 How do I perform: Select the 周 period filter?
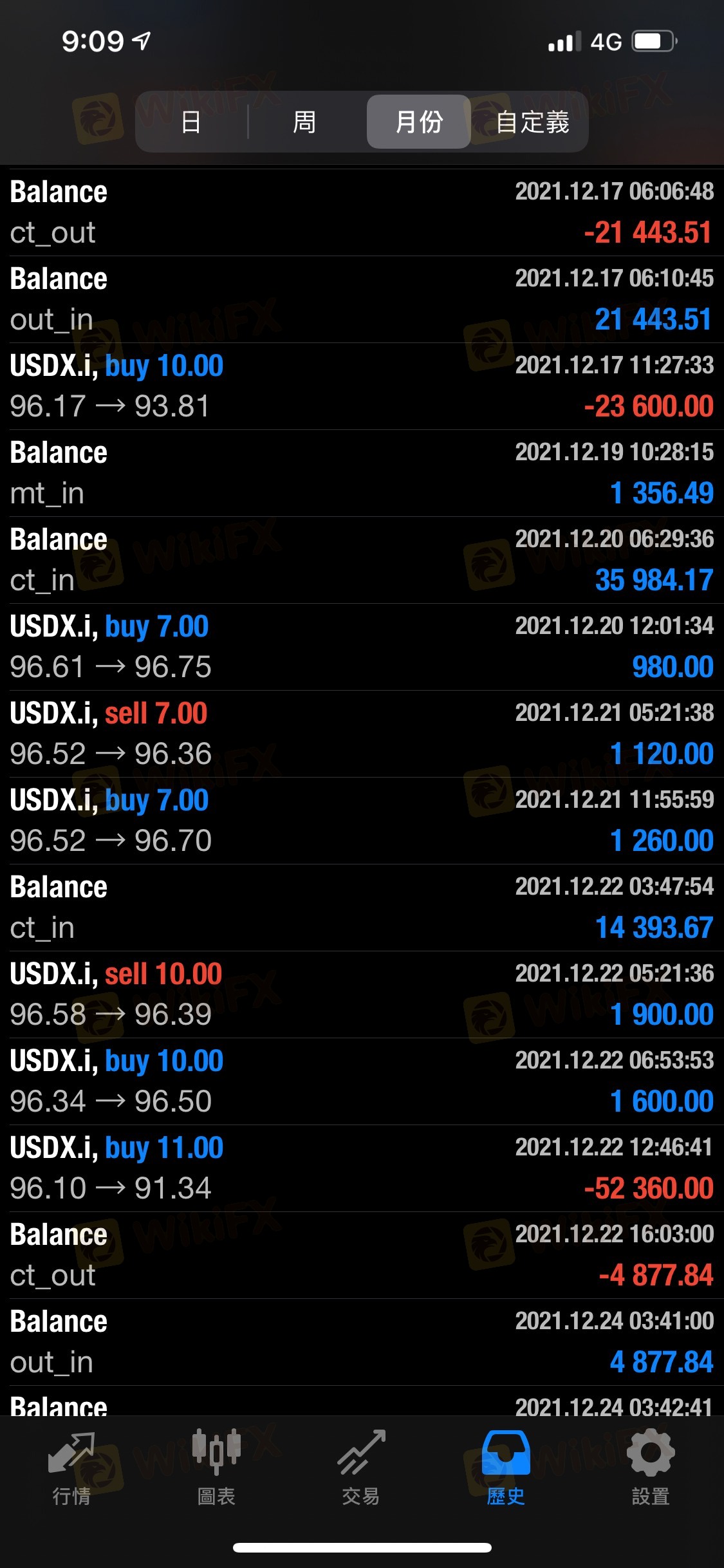click(304, 122)
